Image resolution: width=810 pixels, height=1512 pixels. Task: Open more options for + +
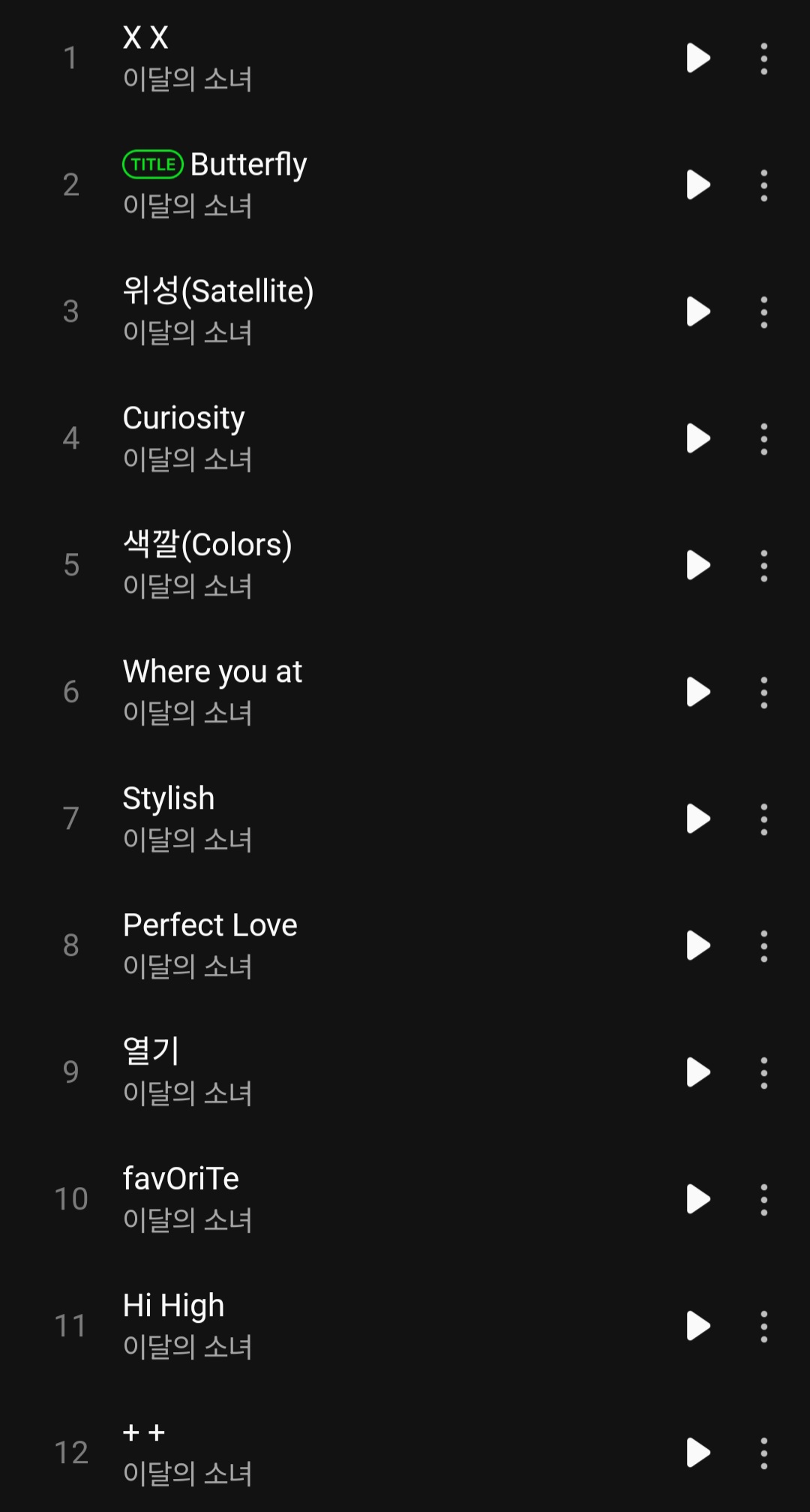click(x=763, y=1453)
